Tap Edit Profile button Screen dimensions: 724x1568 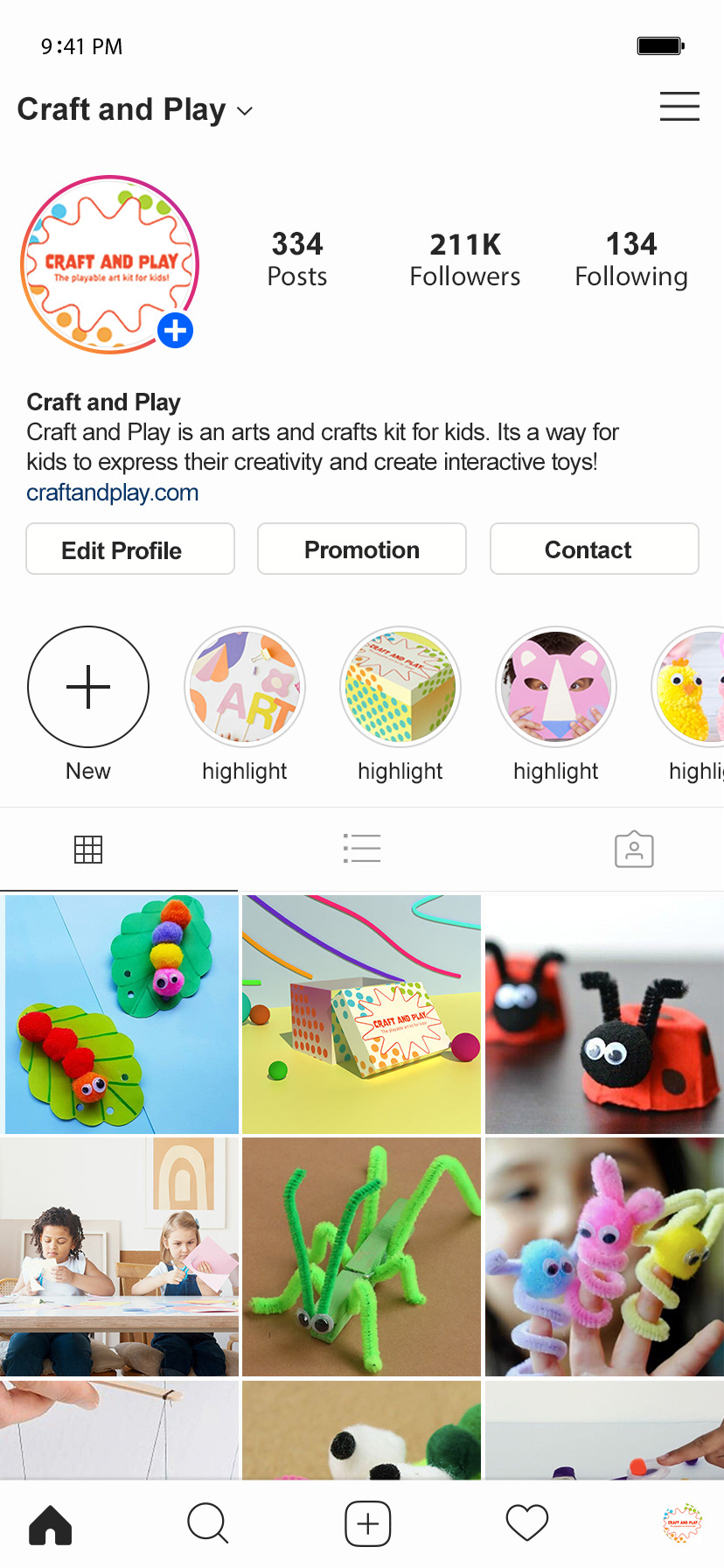click(x=130, y=549)
